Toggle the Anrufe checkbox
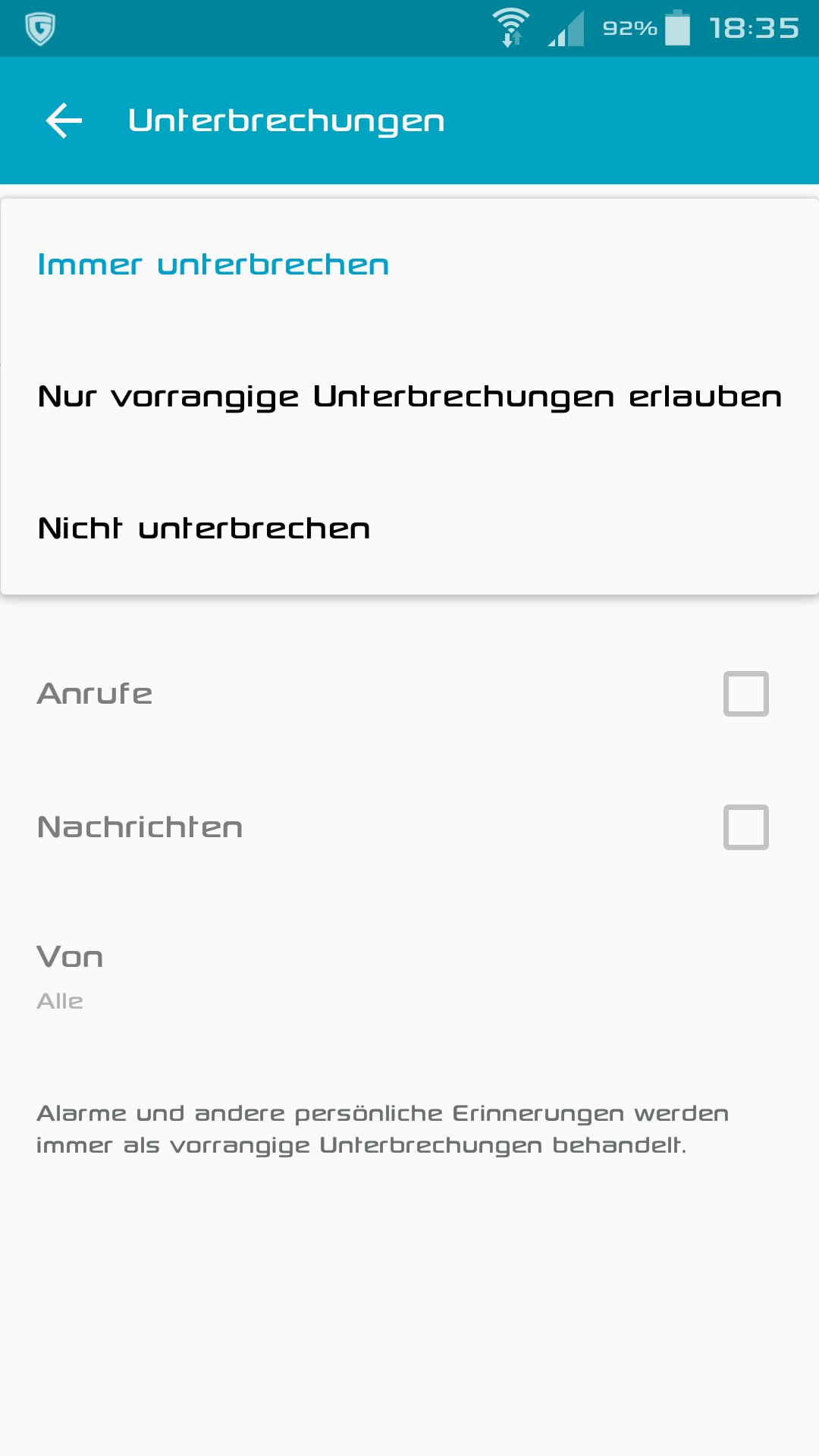 click(x=746, y=694)
